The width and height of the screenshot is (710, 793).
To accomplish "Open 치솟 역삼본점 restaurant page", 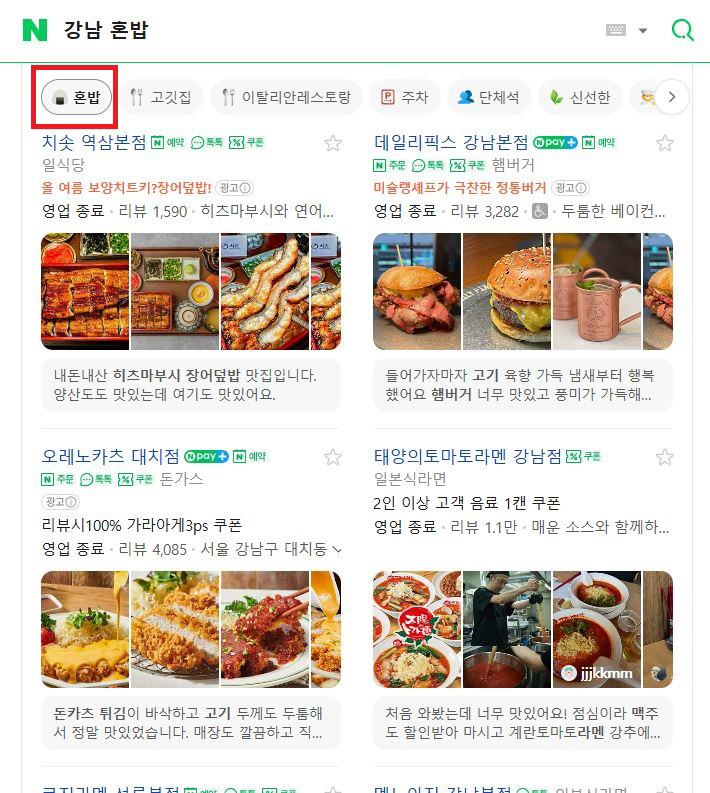I will tap(94, 142).
